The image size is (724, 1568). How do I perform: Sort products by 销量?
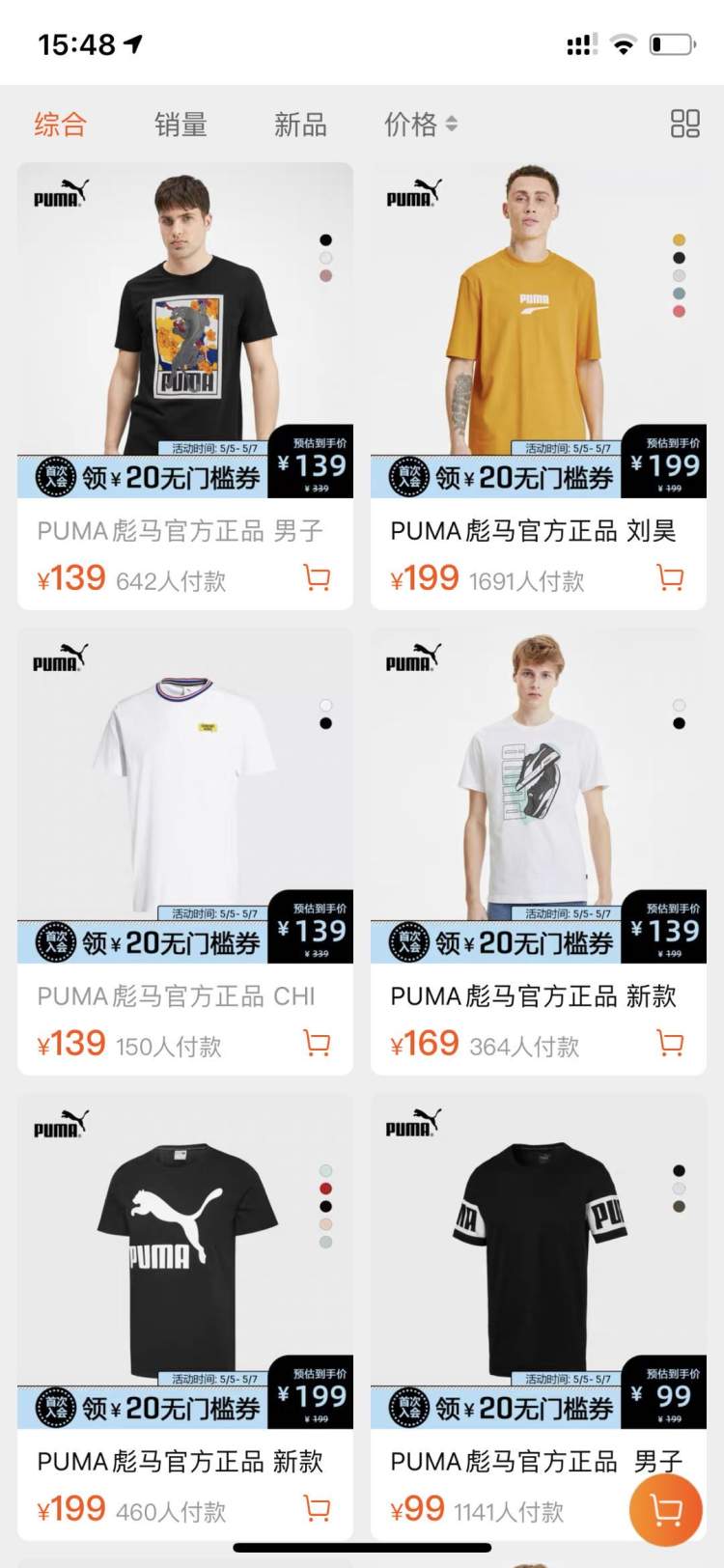(x=181, y=125)
